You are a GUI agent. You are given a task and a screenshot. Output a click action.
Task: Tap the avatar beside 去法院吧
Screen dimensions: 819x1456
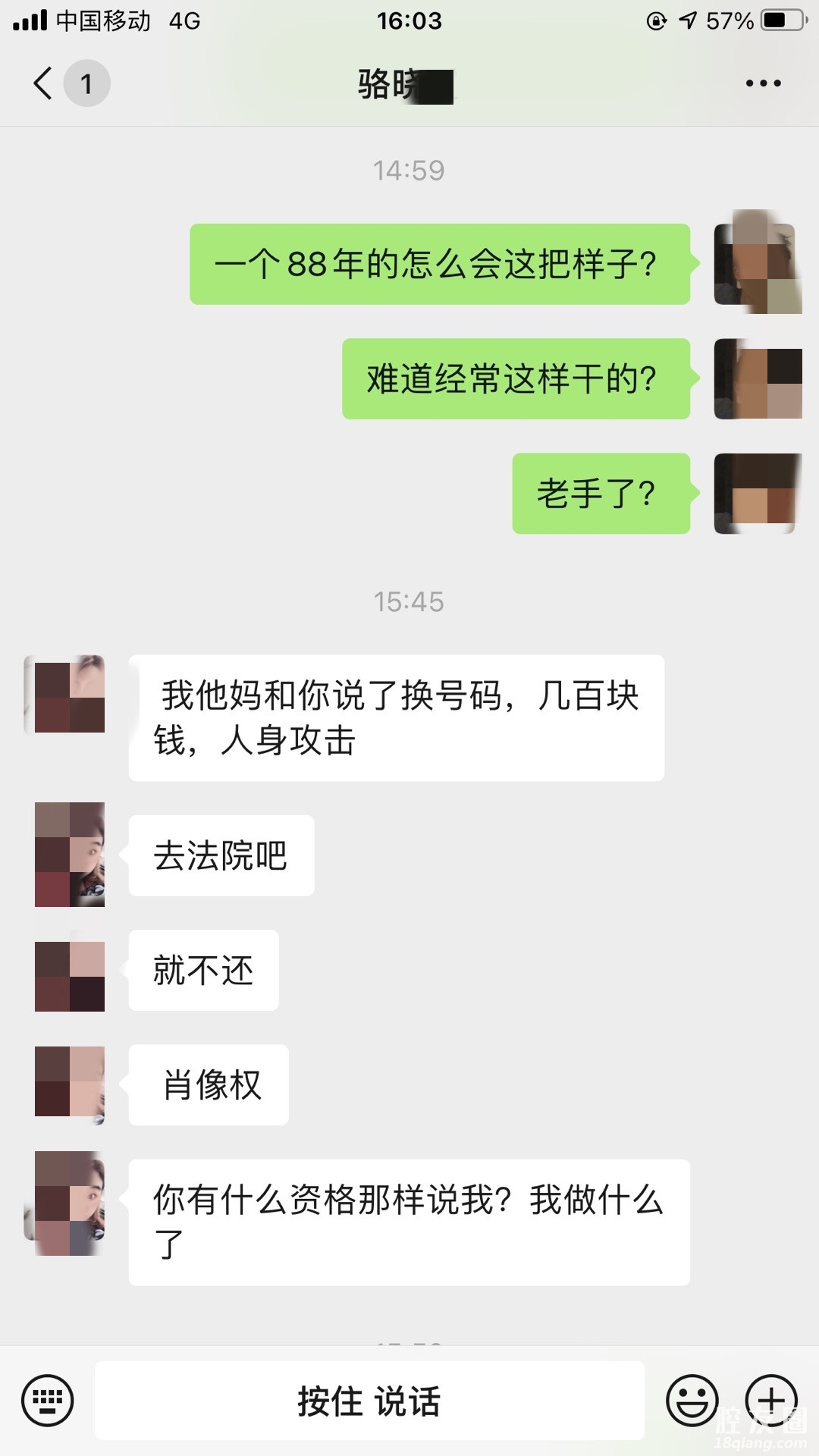tap(70, 855)
